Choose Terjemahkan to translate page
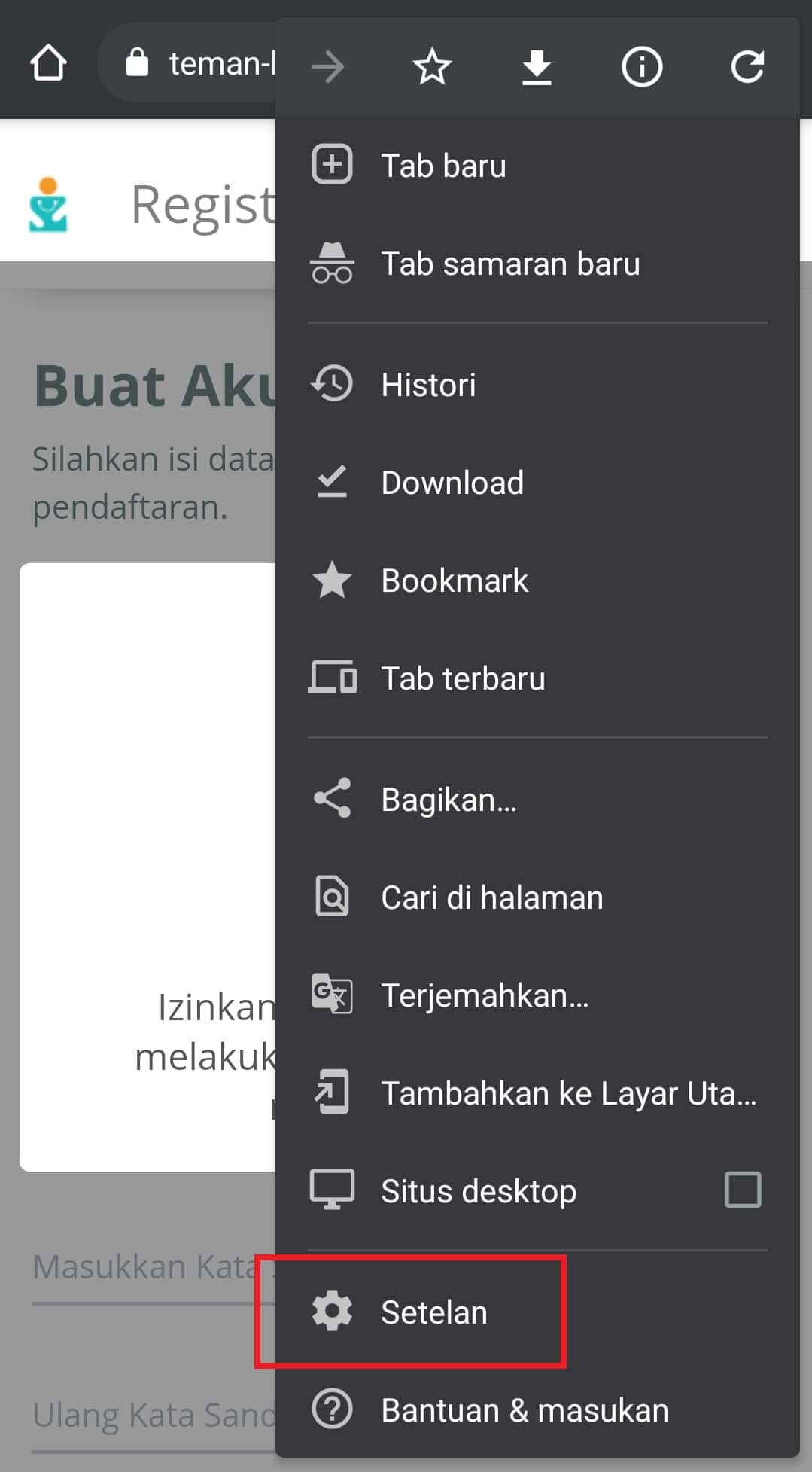 pos(484,995)
